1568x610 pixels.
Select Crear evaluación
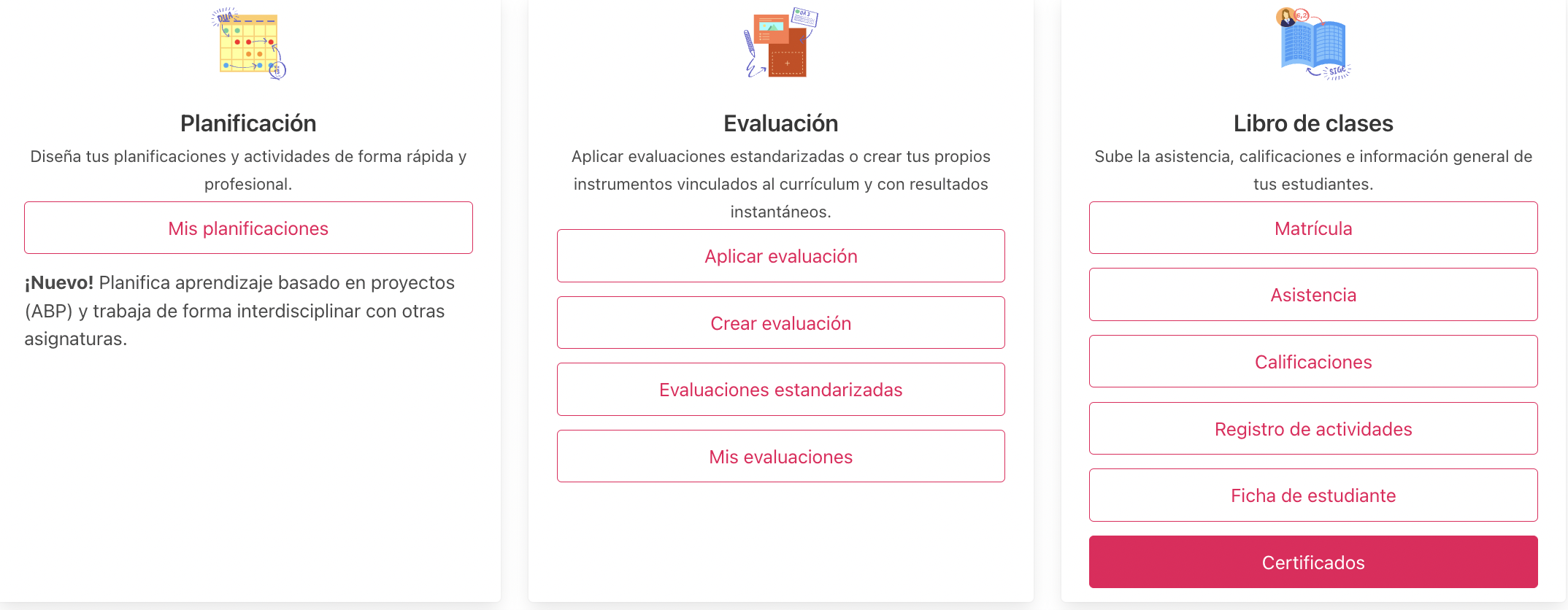coord(780,323)
